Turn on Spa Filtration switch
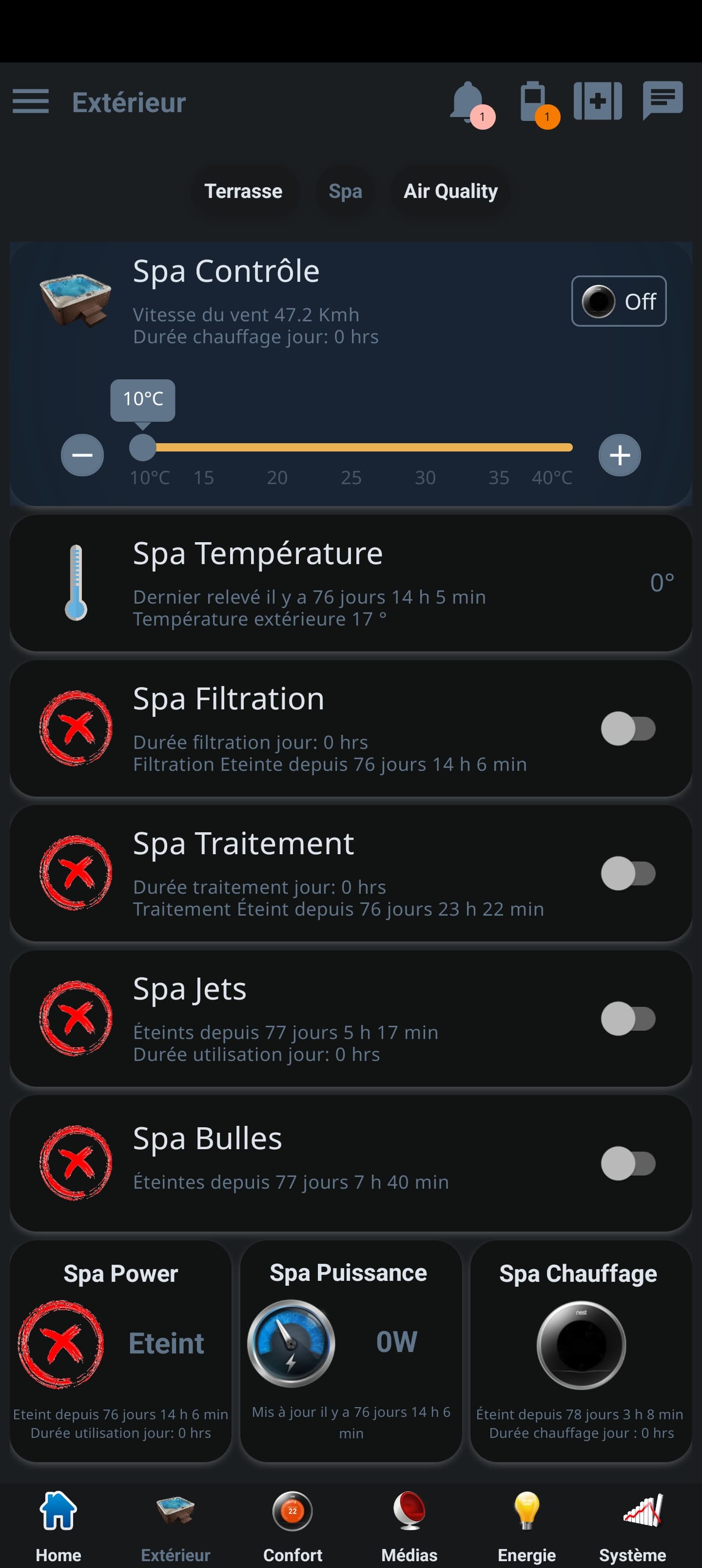The image size is (702, 1568). (x=628, y=728)
